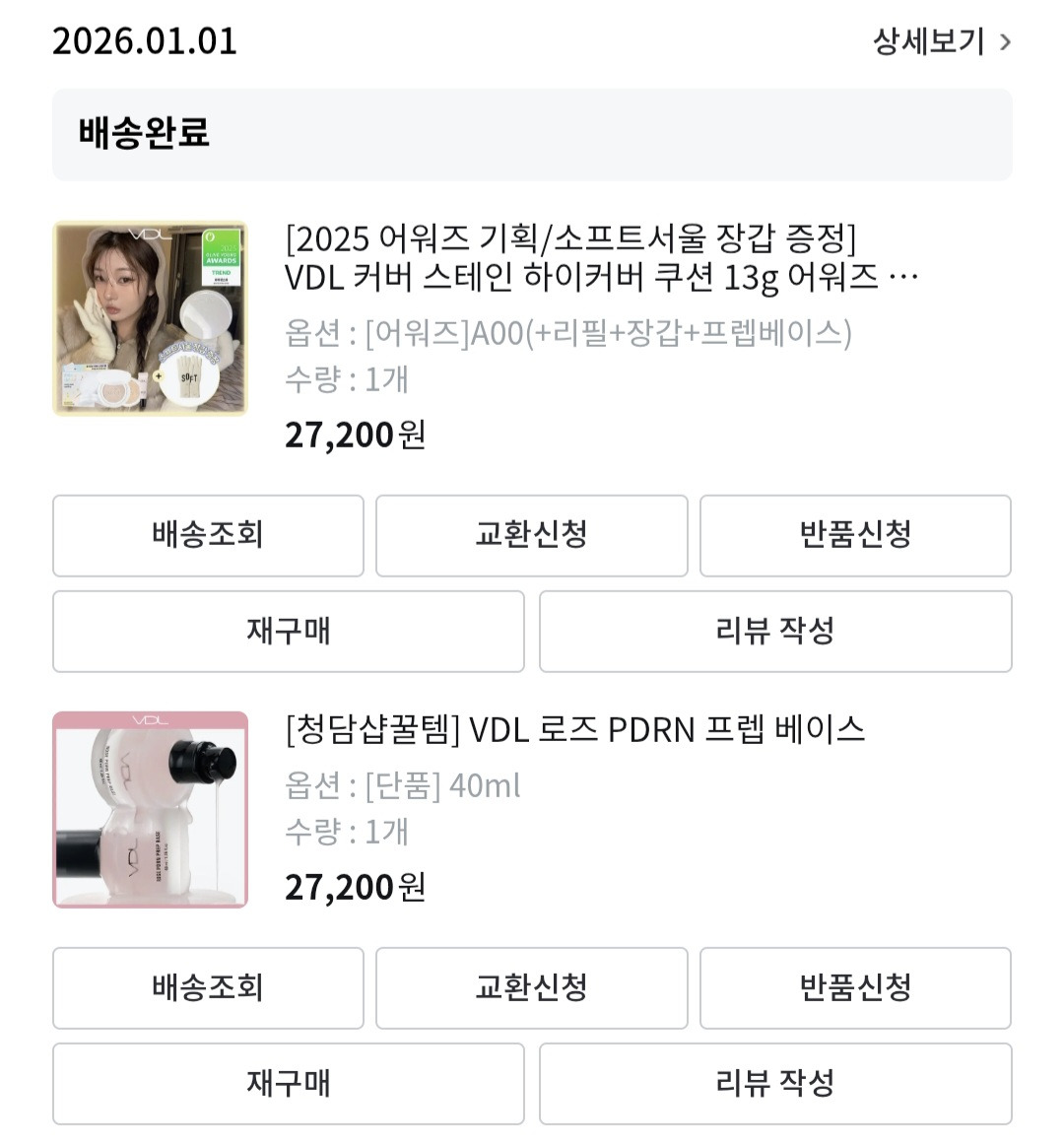Viewport: 1064px width, 1147px height.
Task: Write a review for the VDL cushion
Action: (775, 632)
